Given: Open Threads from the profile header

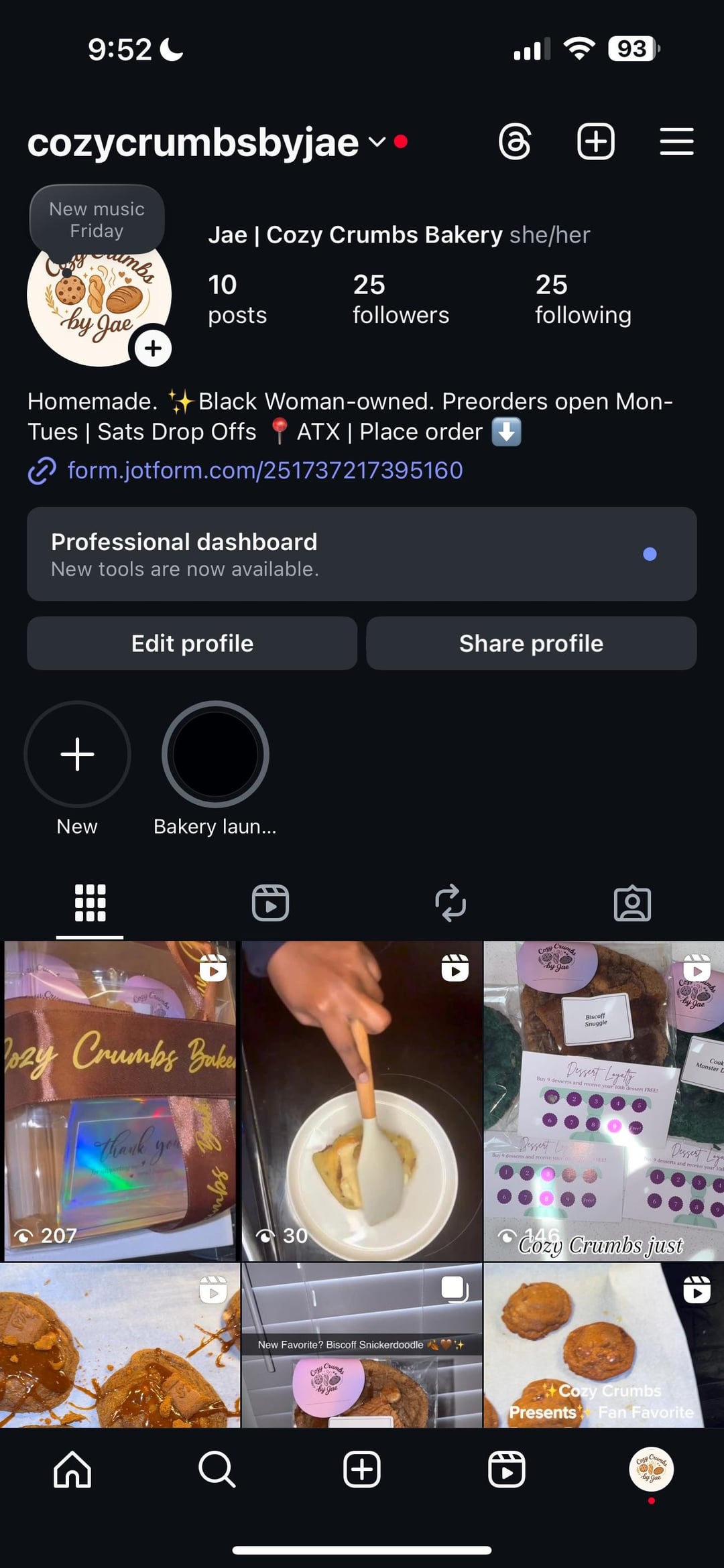Looking at the screenshot, I should tap(515, 141).
